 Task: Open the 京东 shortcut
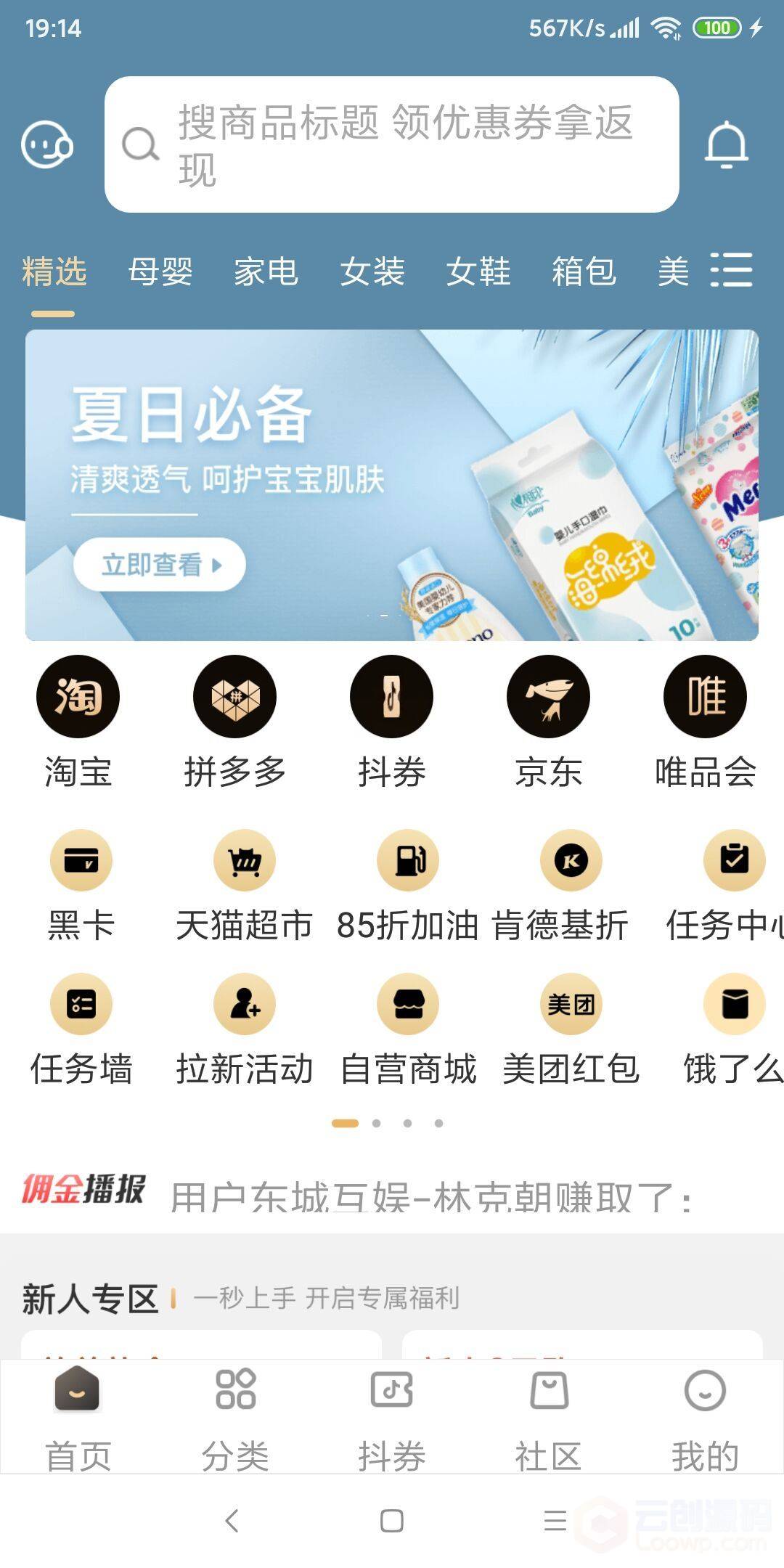[548, 722]
